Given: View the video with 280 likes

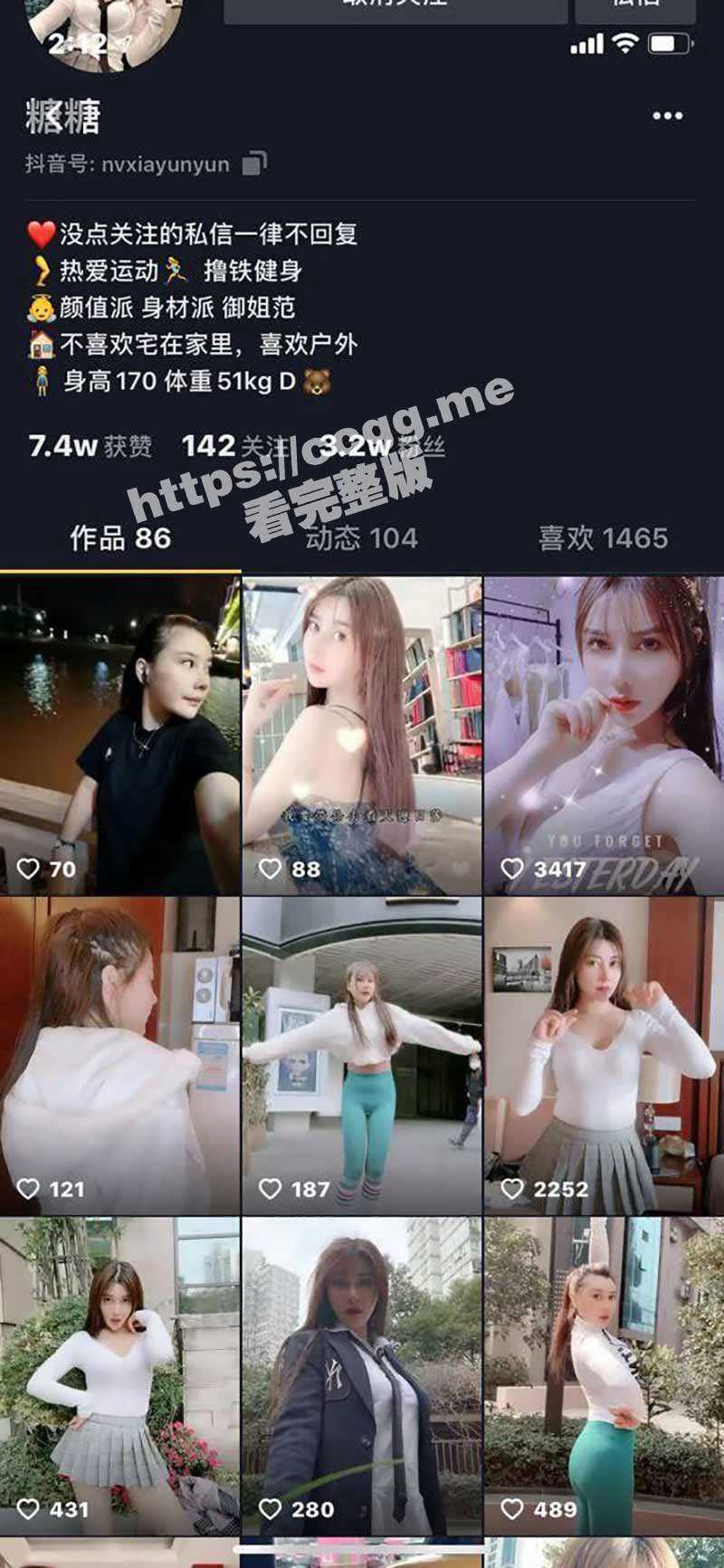Looking at the screenshot, I should 362,1375.
